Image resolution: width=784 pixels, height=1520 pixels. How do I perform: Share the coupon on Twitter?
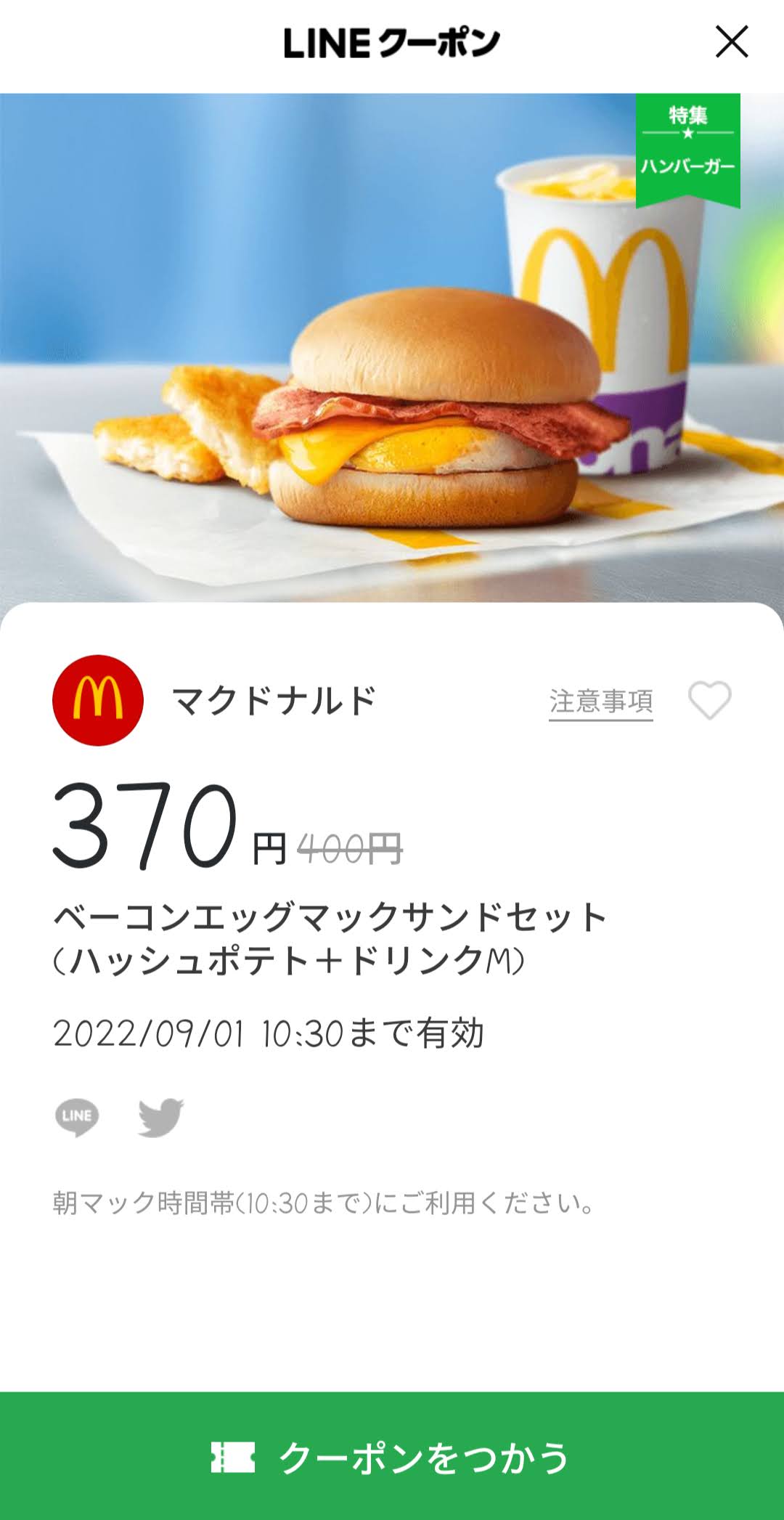tap(160, 1116)
